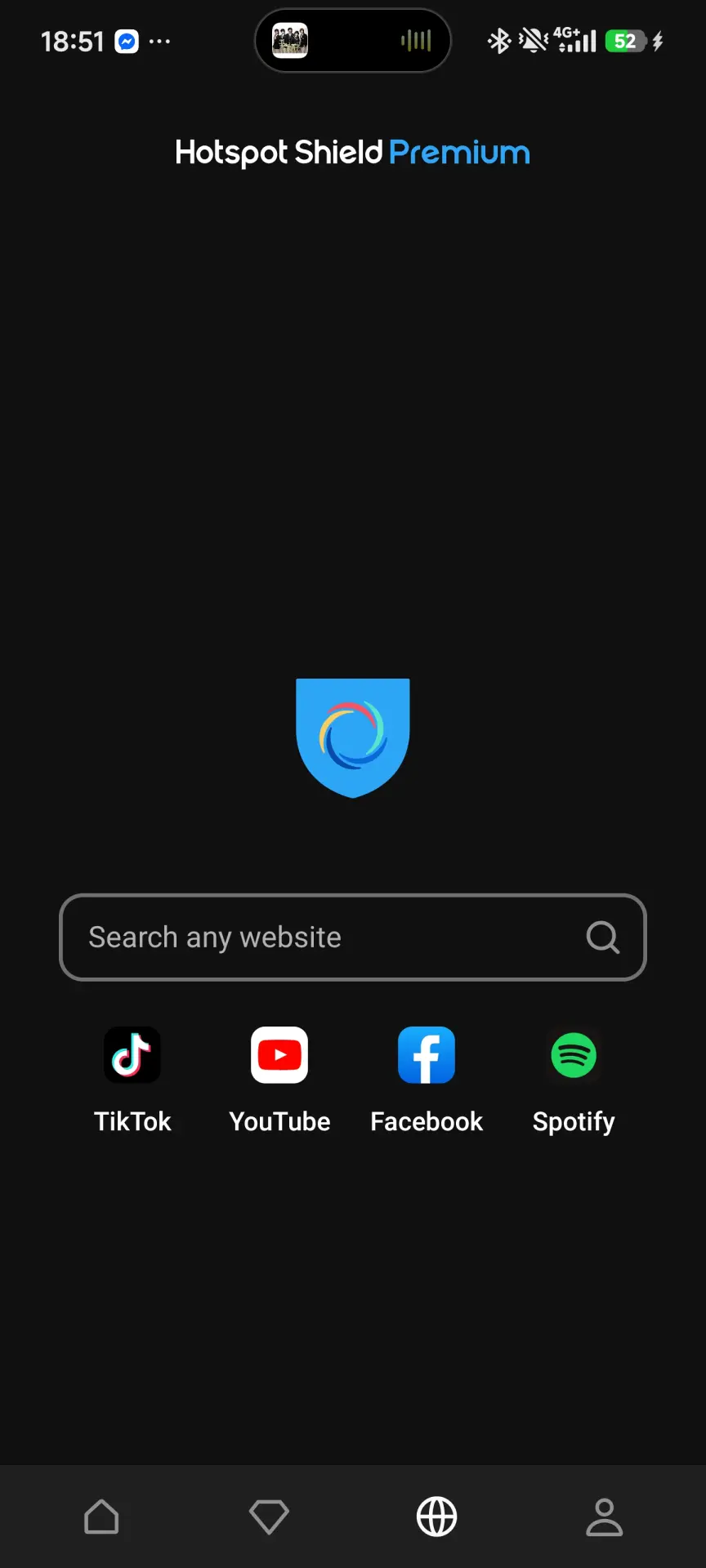
Task: Select the globe browser tab
Action: click(x=437, y=1517)
